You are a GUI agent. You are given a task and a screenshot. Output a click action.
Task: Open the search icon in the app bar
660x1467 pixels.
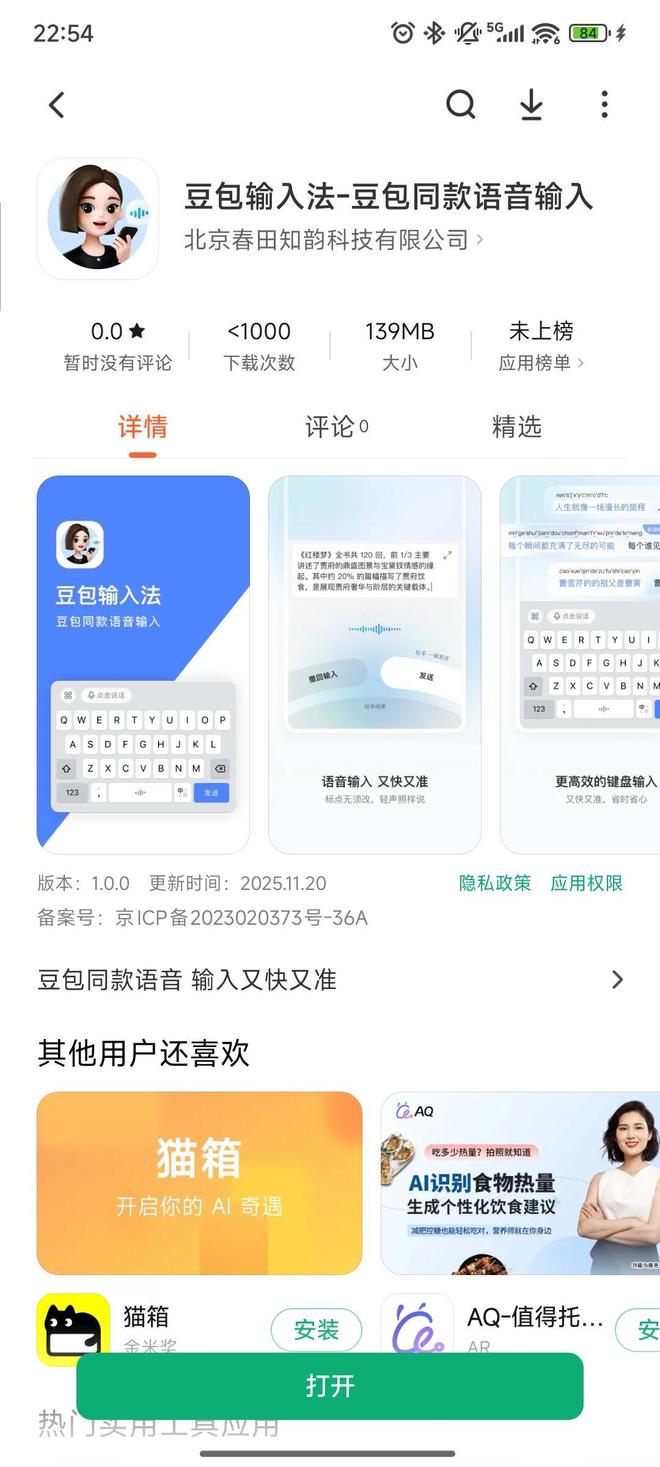click(460, 104)
